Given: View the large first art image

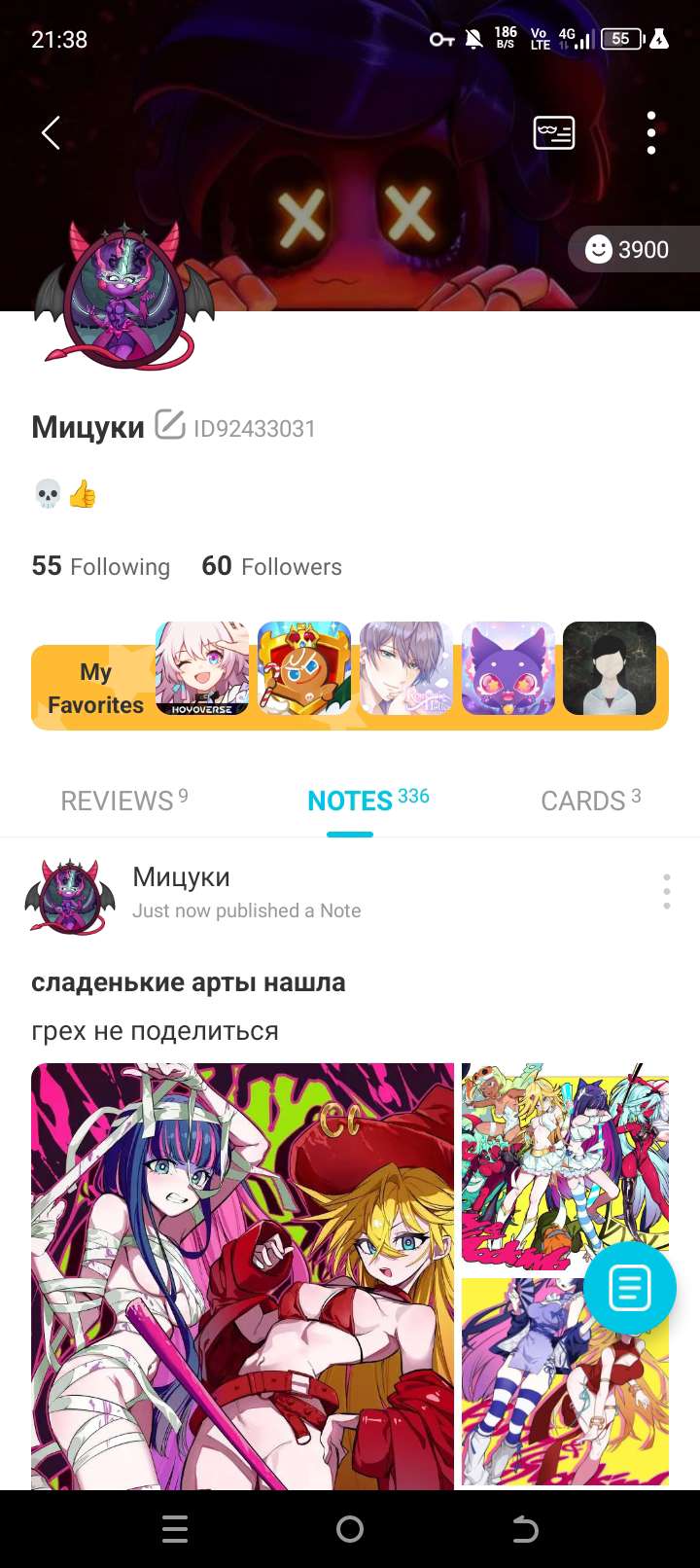Looking at the screenshot, I should pos(242,1274).
